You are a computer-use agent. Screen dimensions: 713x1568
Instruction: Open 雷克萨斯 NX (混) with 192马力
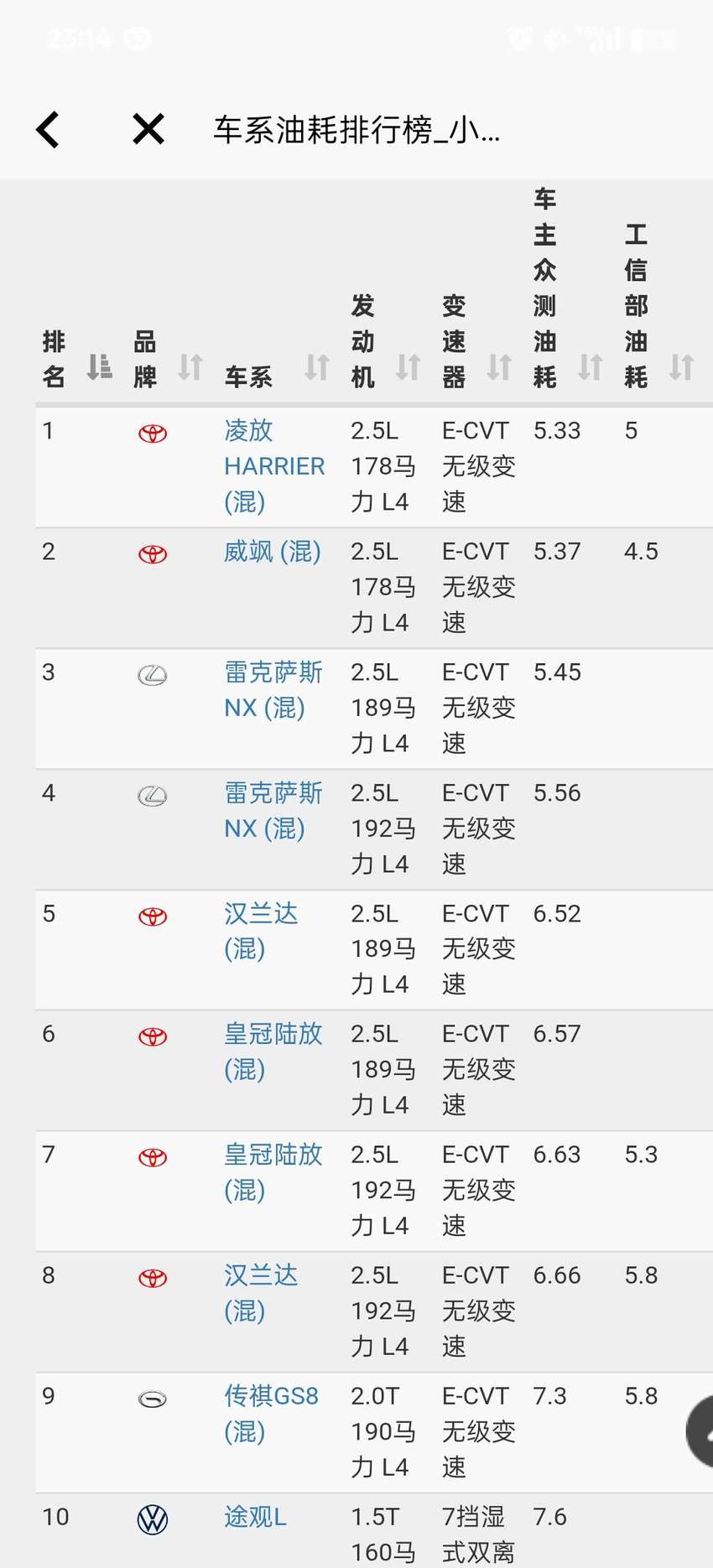[x=273, y=811]
